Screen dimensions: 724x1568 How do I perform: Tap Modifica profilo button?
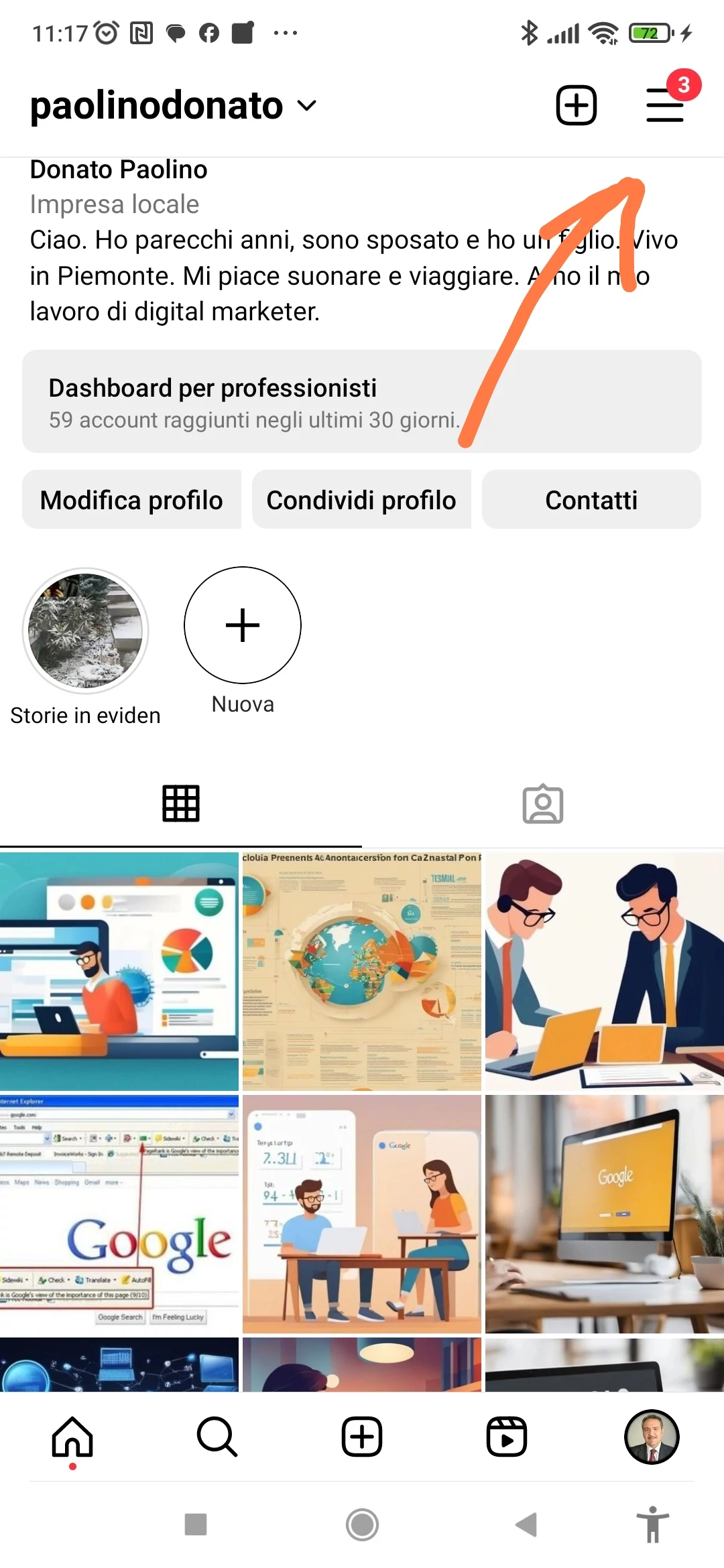131,500
